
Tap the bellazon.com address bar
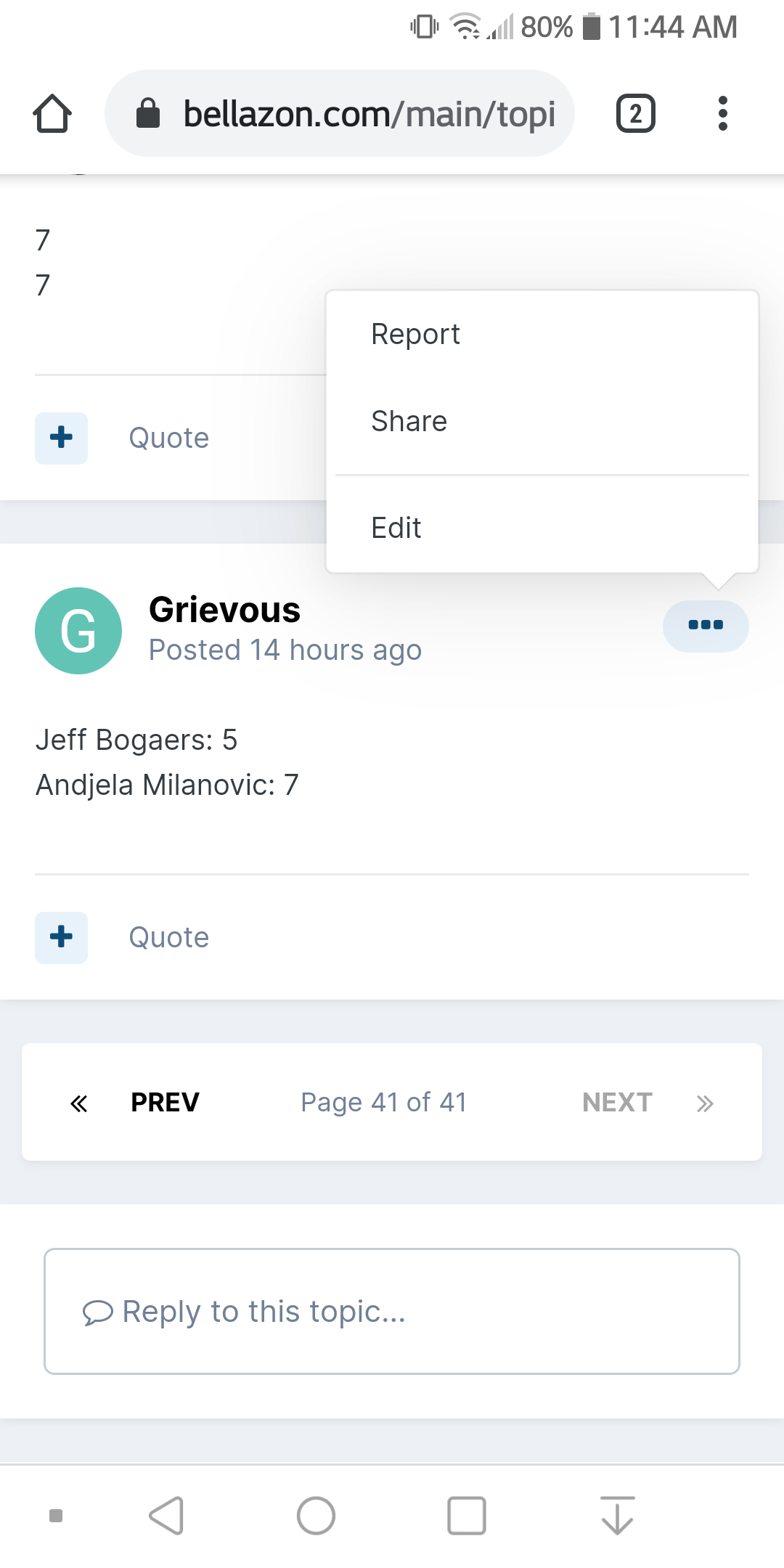[x=340, y=114]
